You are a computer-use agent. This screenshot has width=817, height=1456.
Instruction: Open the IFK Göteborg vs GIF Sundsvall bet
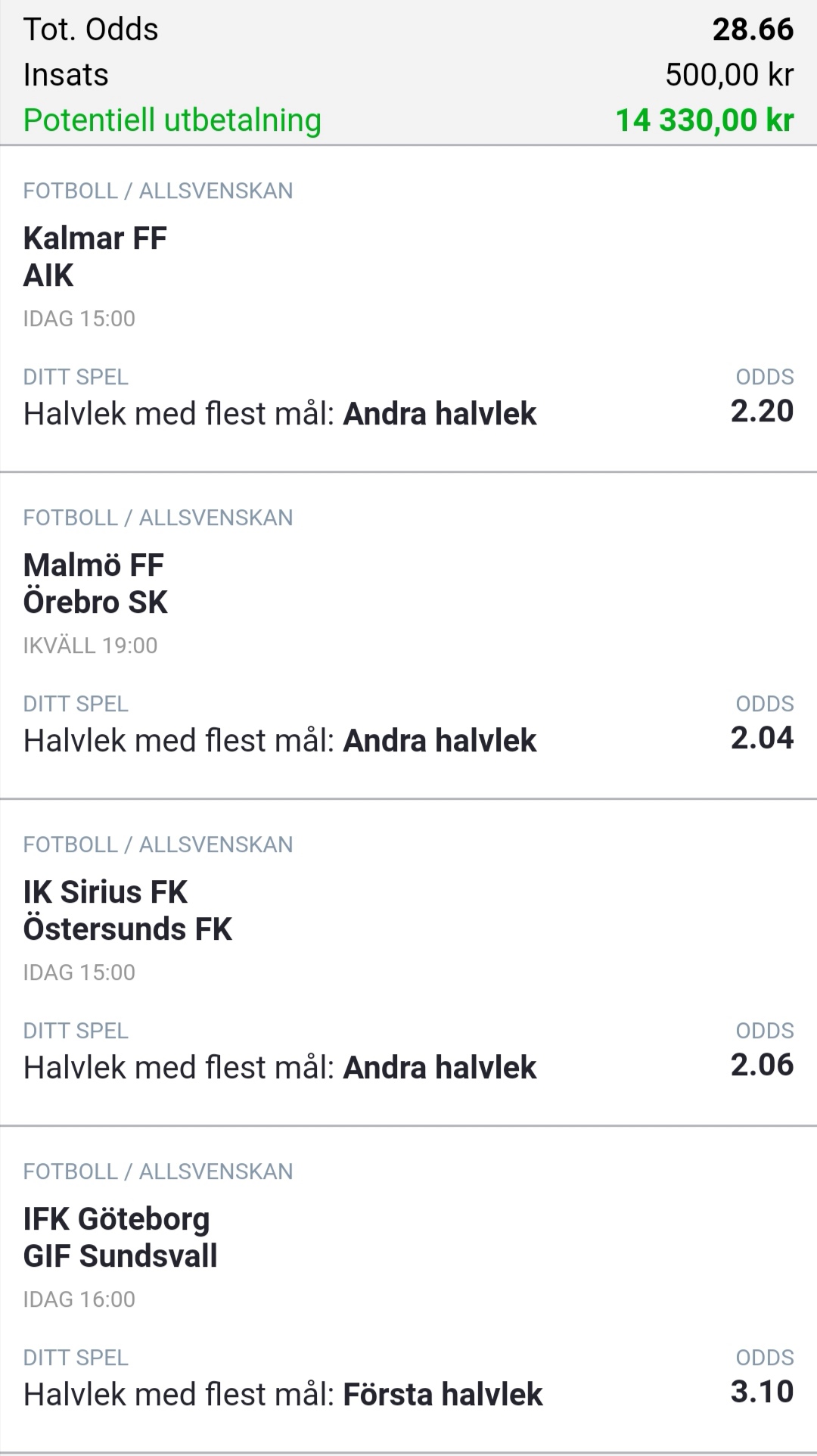click(x=408, y=1290)
